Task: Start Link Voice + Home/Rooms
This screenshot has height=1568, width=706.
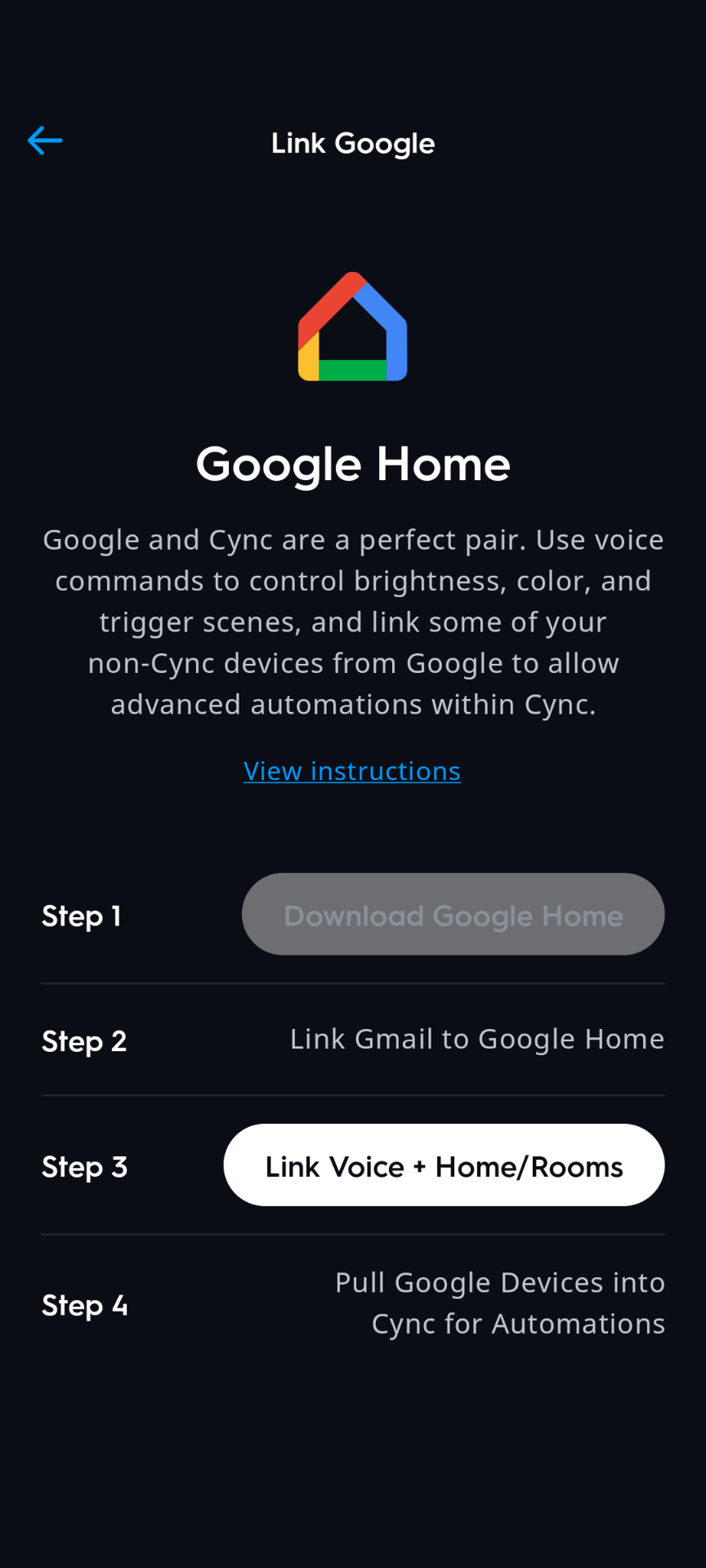Action: click(x=444, y=1165)
